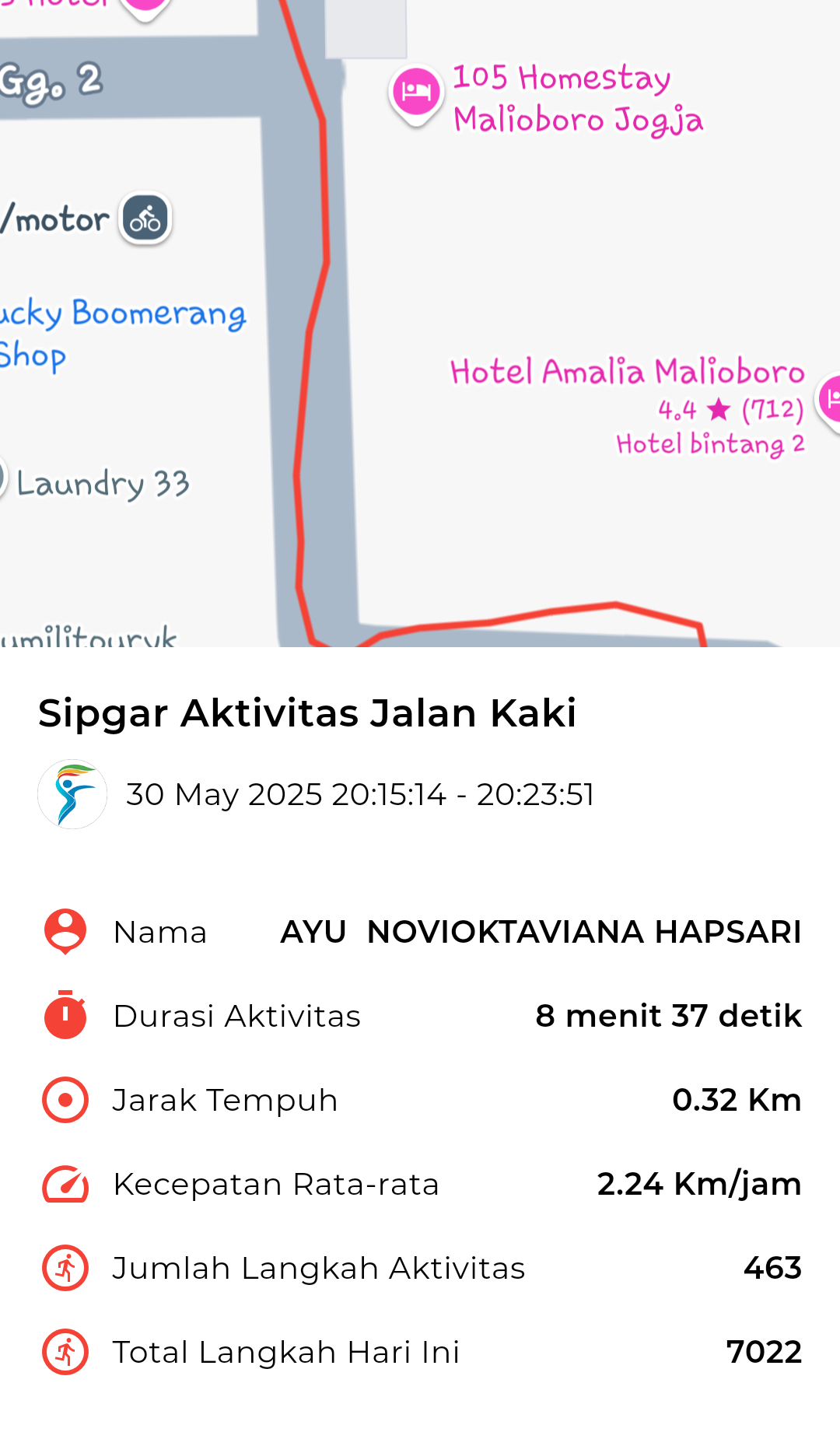
Task: Click the Lucky Boomerang Shop label
Action: (123, 333)
